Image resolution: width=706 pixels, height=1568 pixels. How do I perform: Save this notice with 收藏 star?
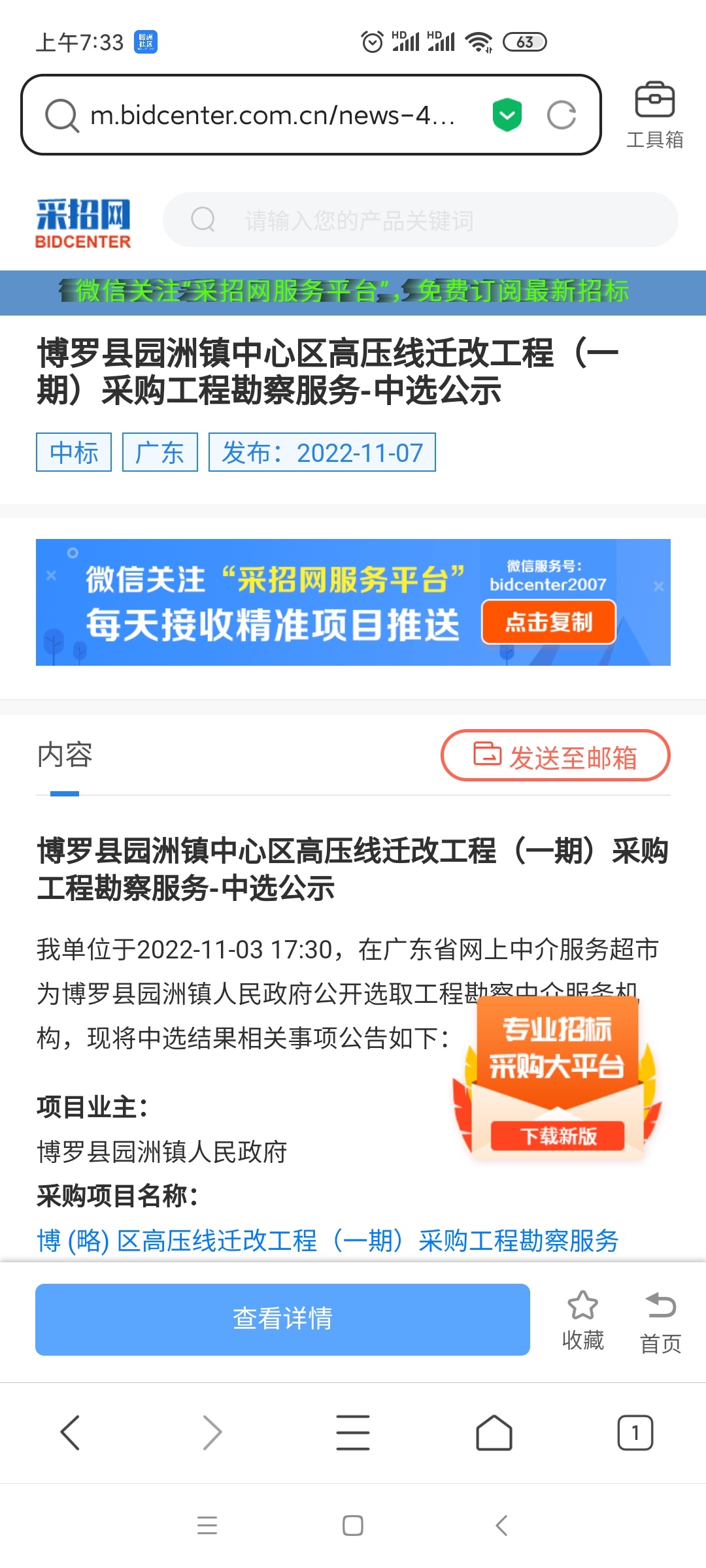point(582,1318)
